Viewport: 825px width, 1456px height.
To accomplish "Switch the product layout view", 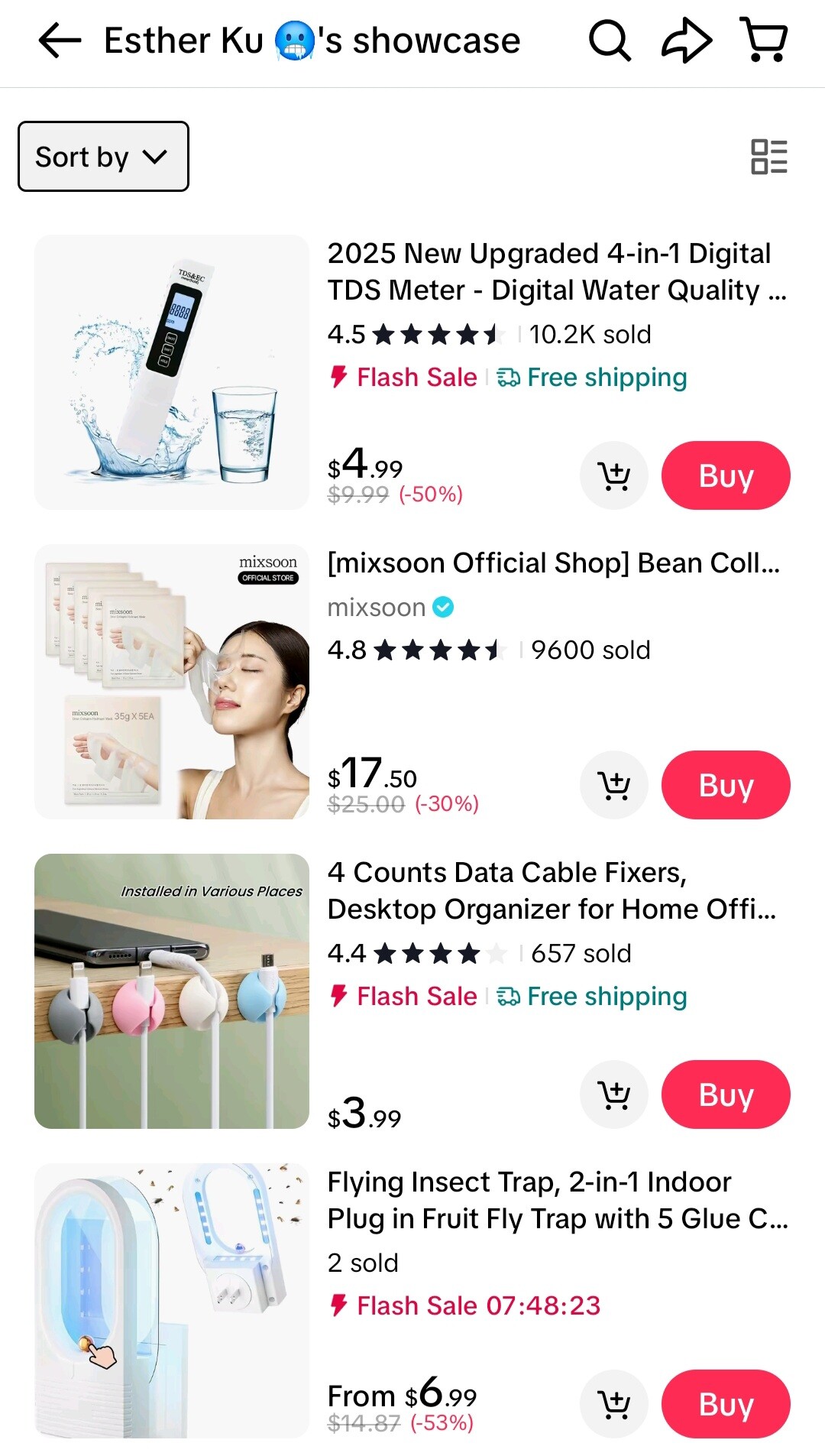I will 768,157.
